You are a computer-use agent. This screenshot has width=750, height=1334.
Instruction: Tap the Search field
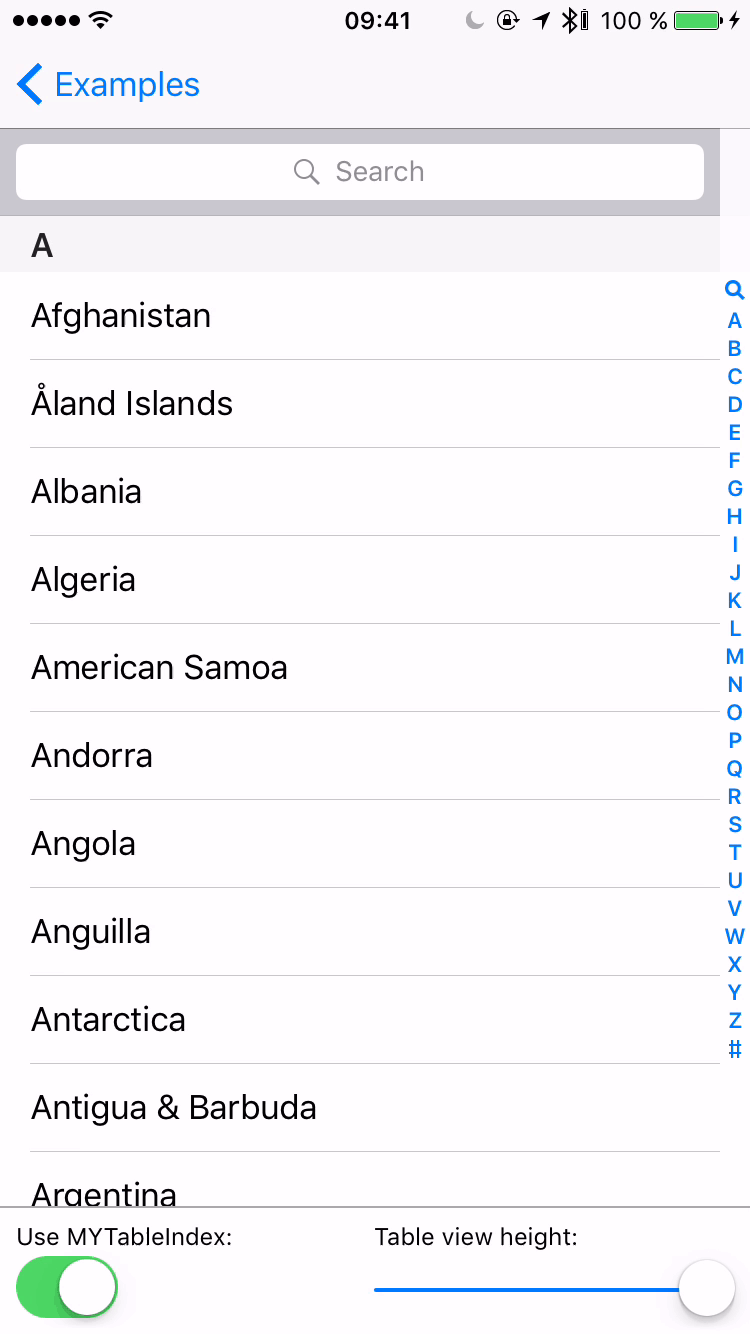360,172
